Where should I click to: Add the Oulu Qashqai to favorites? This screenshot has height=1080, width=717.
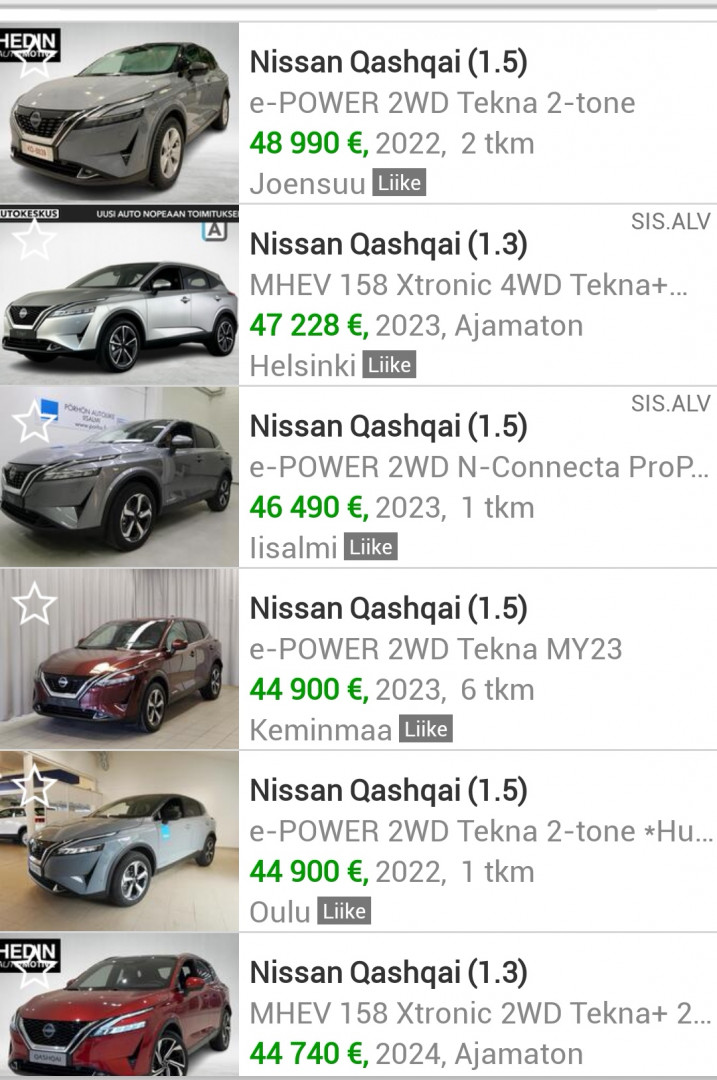coord(35,787)
